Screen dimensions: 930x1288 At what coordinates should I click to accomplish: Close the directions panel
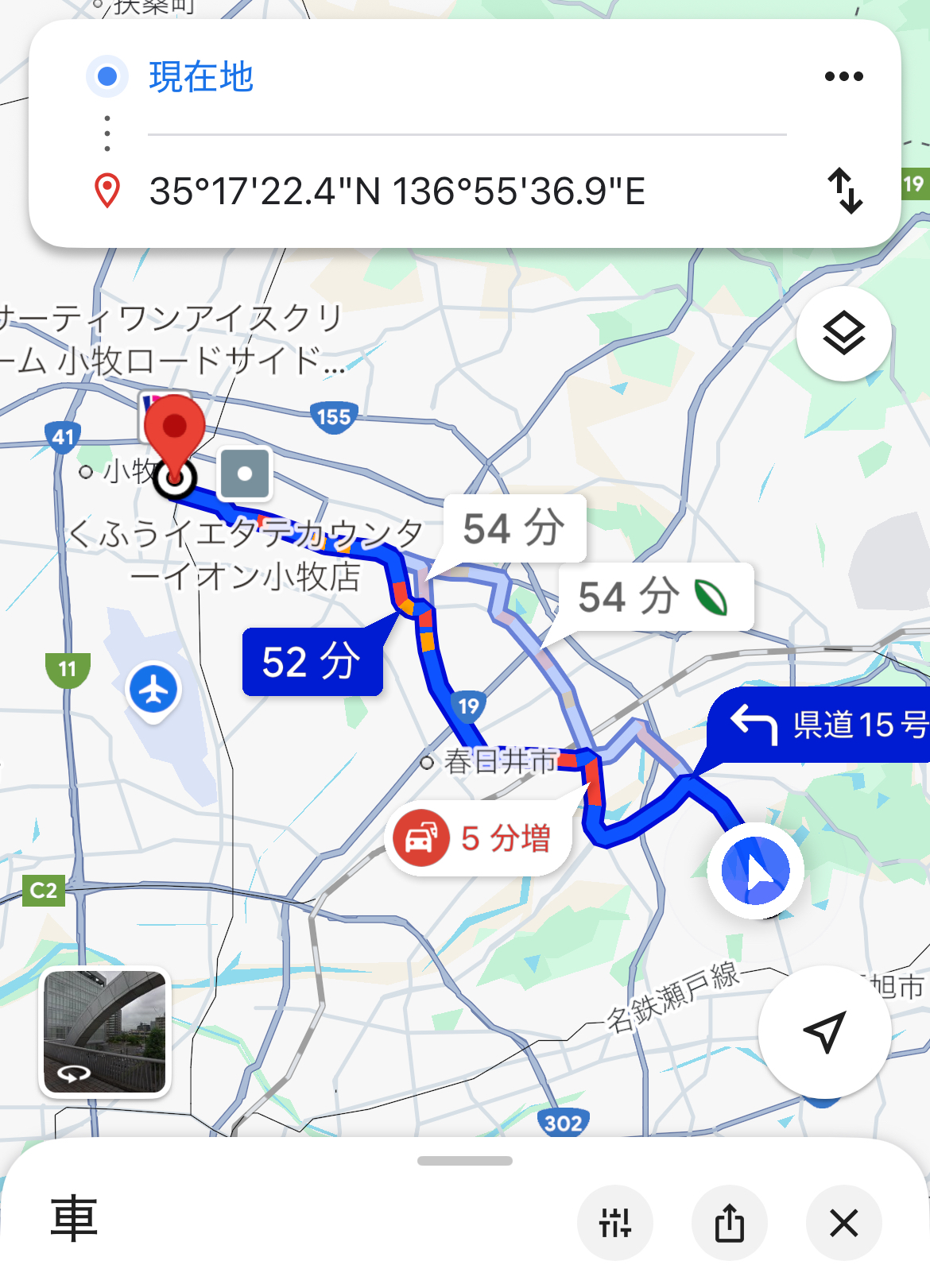click(x=843, y=1223)
